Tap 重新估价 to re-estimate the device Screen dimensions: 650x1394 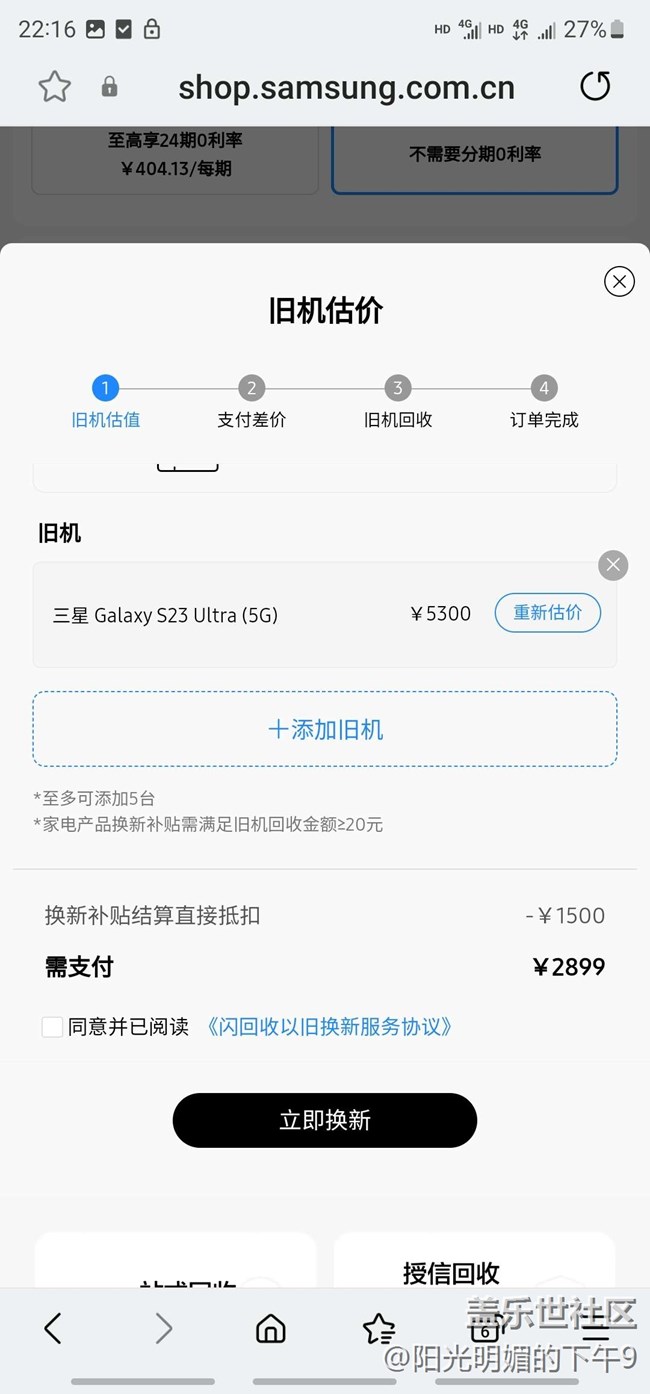(x=547, y=613)
